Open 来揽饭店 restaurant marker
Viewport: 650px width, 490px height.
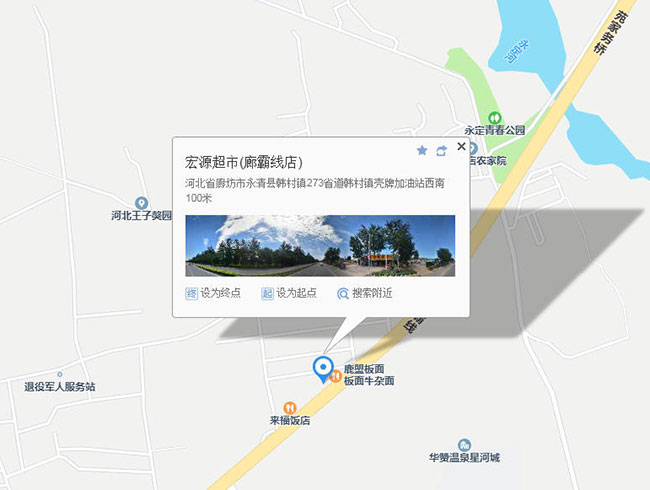click(289, 407)
